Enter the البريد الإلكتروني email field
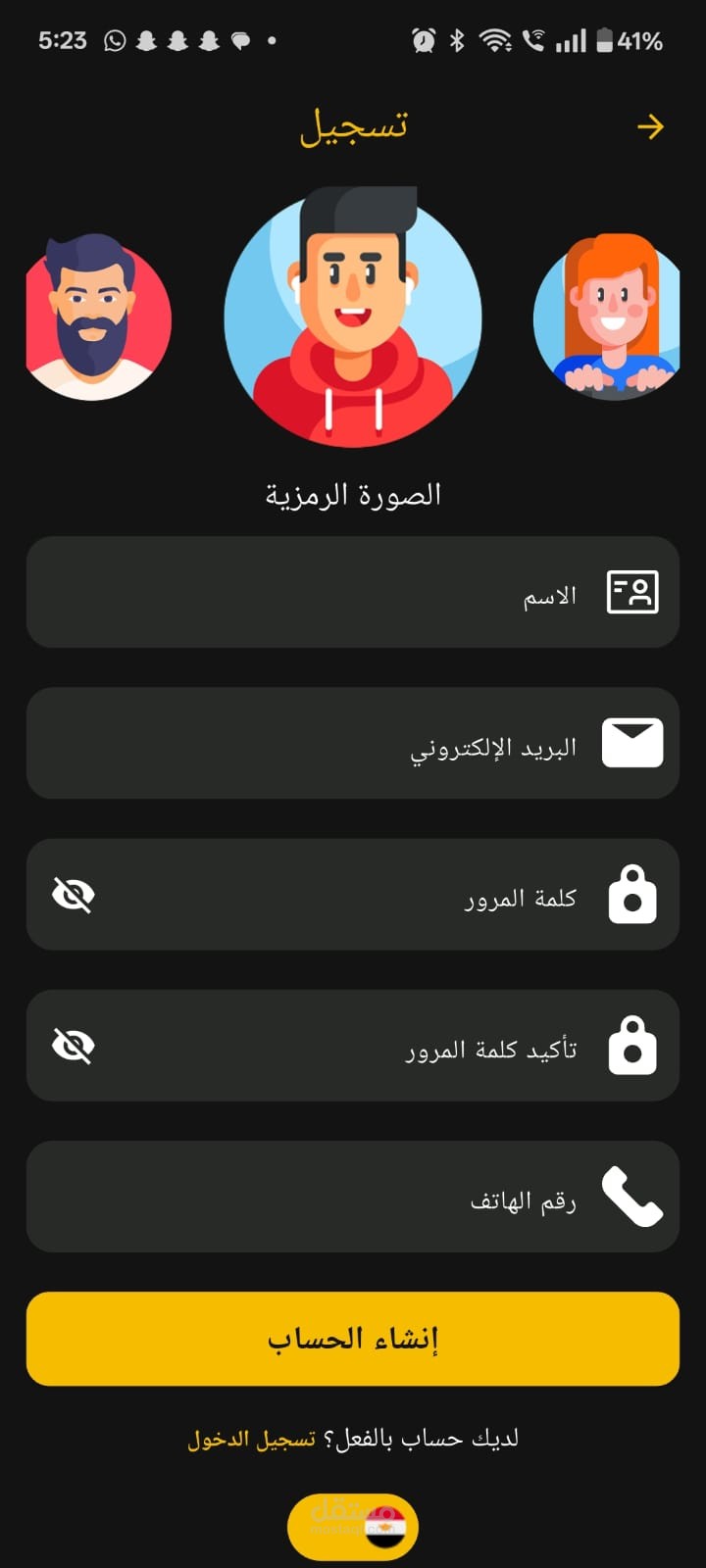Image resolution: width=706 pixels, height=1568 pixels. 353,743
